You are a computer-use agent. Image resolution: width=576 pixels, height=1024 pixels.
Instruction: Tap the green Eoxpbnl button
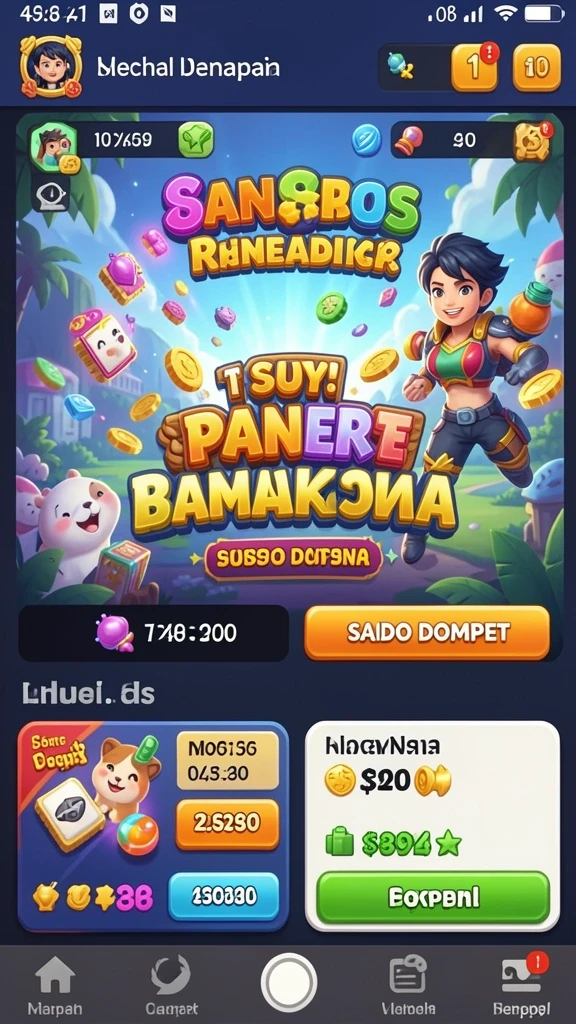click(434, 898)
